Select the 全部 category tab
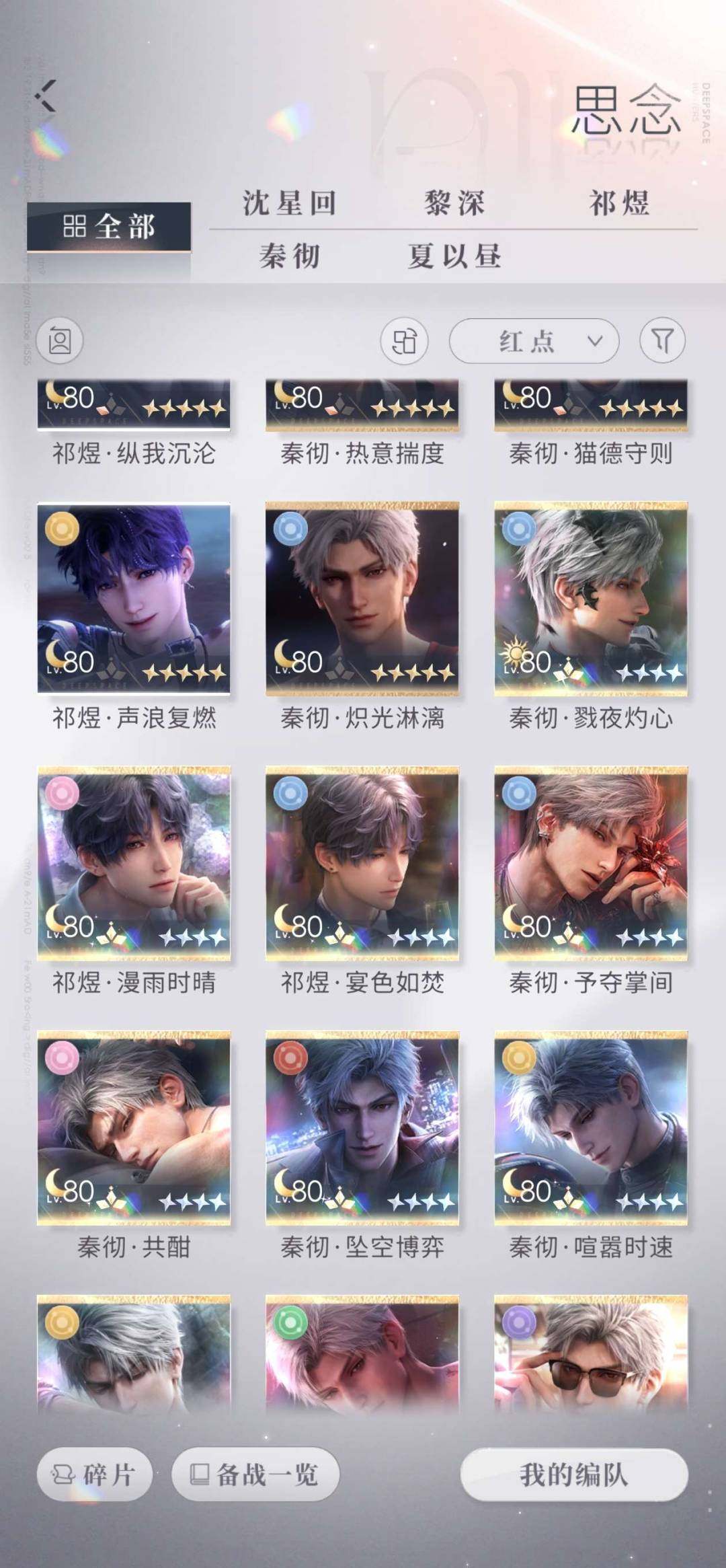 click(109, 227)
